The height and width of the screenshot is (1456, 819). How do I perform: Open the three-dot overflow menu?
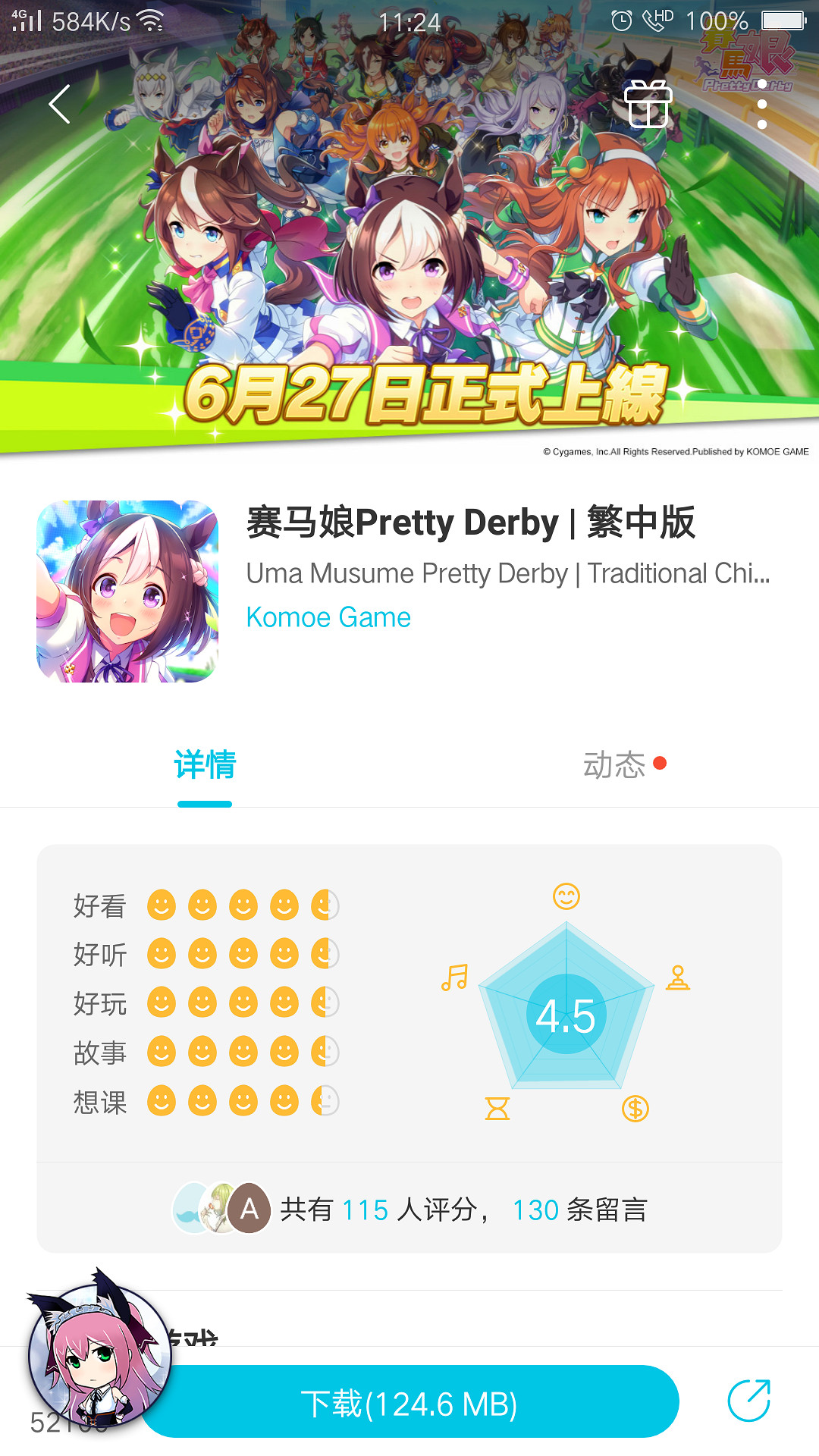762,104
